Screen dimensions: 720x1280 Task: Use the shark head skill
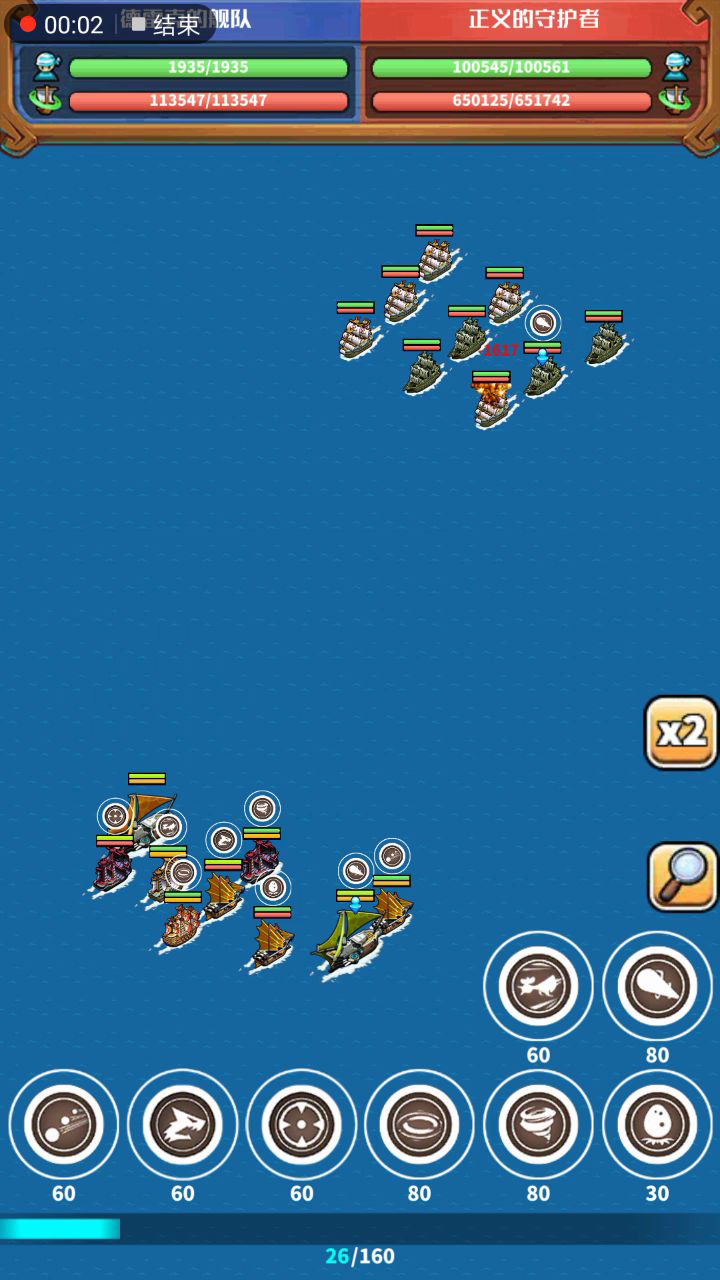pyautogui.click(x=183, y=1124)
